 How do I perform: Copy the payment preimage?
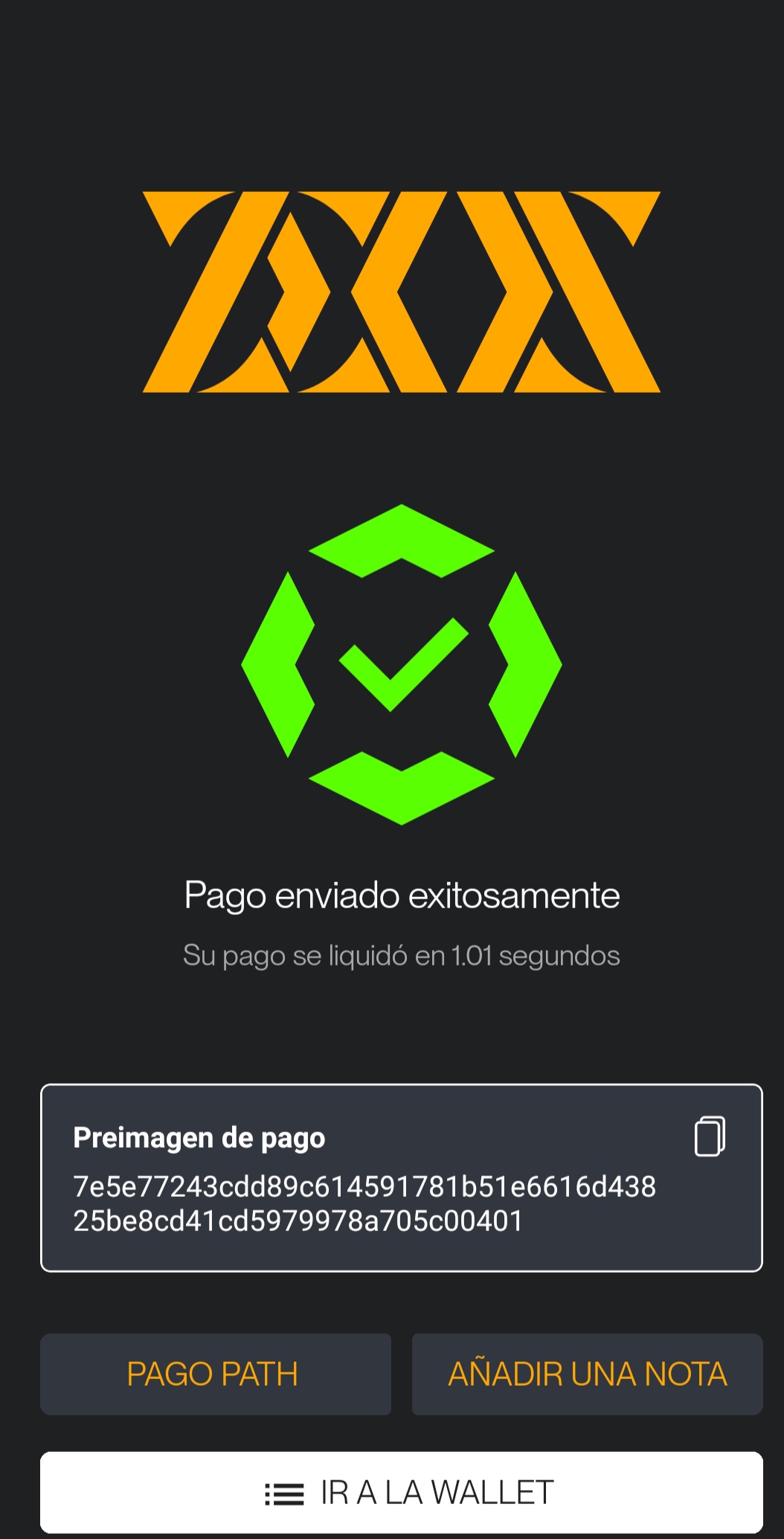[710, 1136]
